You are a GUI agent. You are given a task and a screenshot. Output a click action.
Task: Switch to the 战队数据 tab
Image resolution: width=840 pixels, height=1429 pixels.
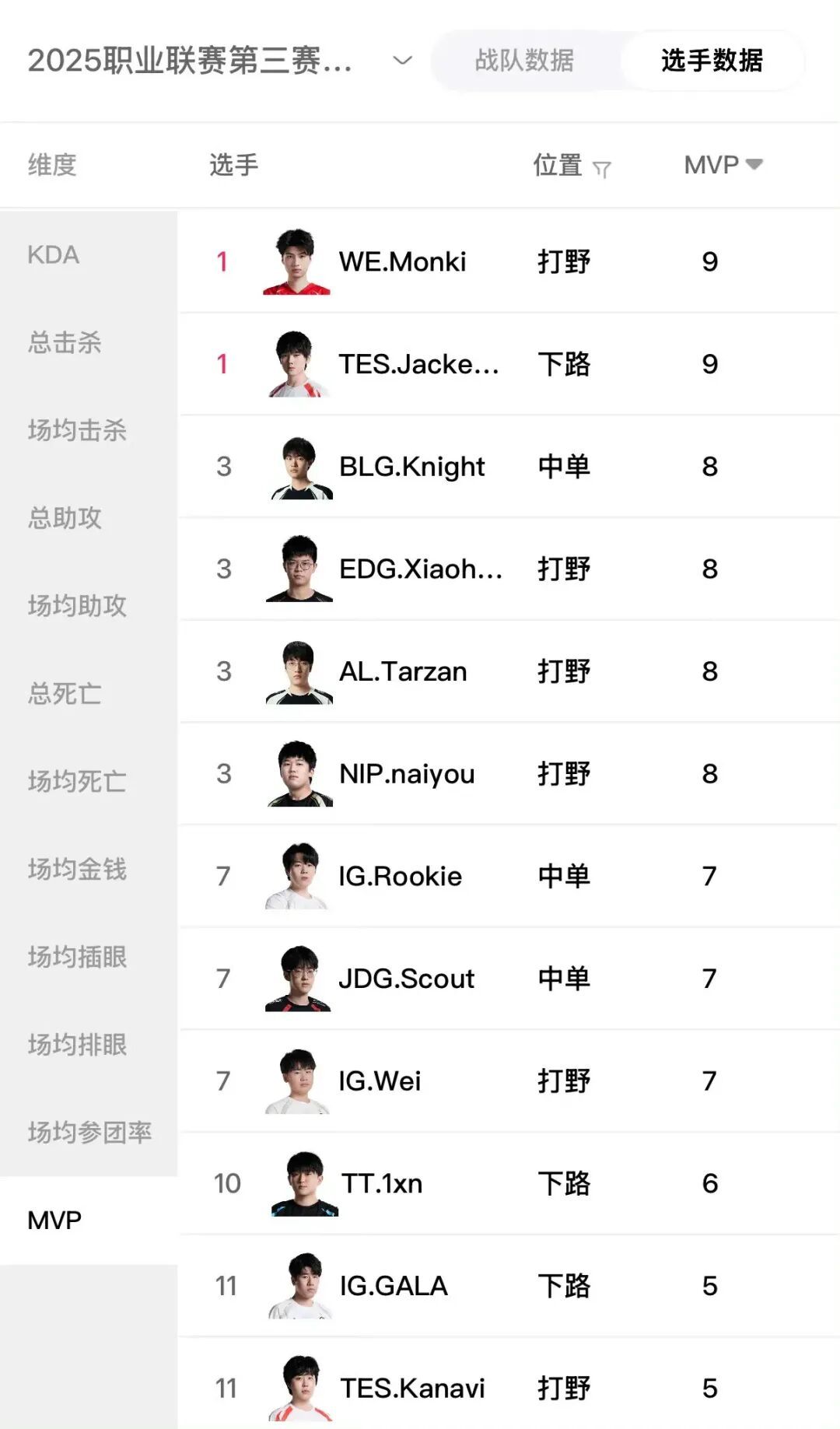(x=524, y=61)
